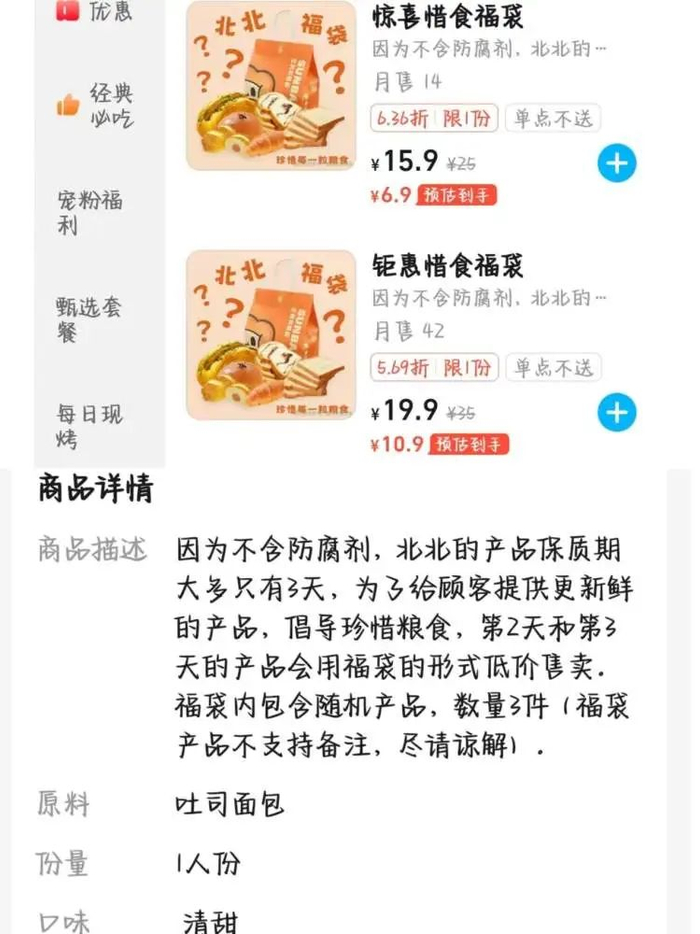Switch to the 优惠 category
Screen dimensions: 700x934
click(96, 12)
